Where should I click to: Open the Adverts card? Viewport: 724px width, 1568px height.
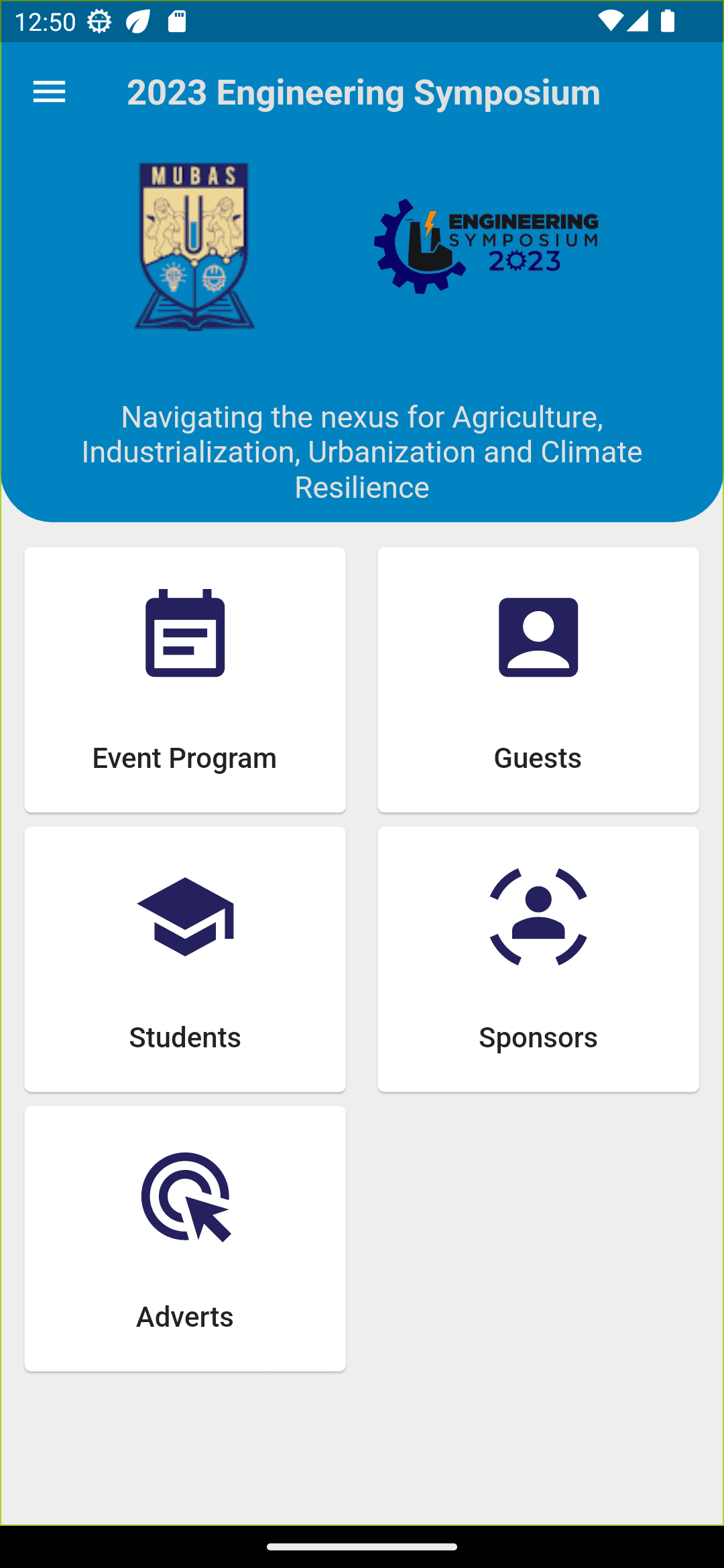(185, 1238)
